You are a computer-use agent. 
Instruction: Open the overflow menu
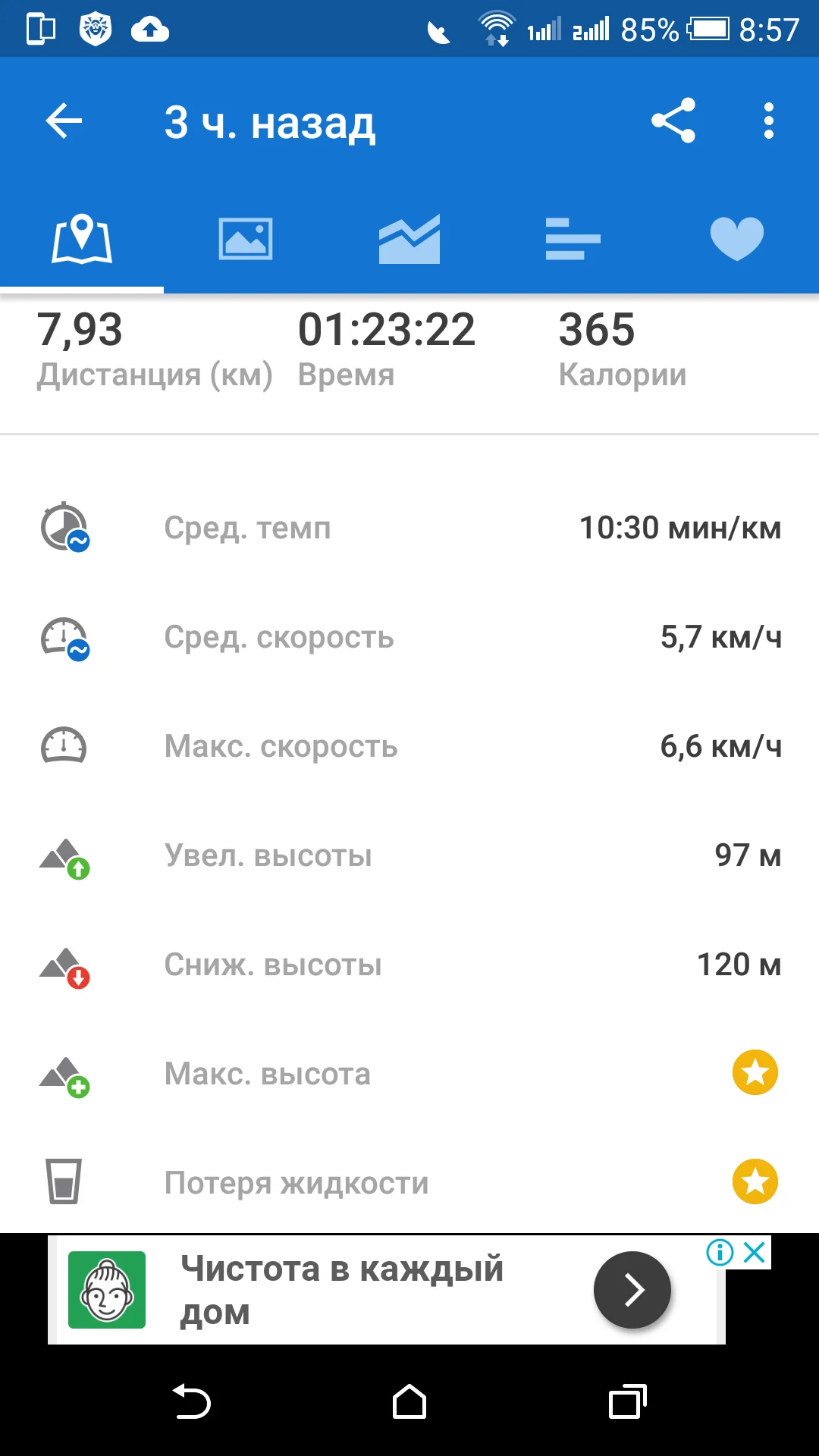point(768,121)
